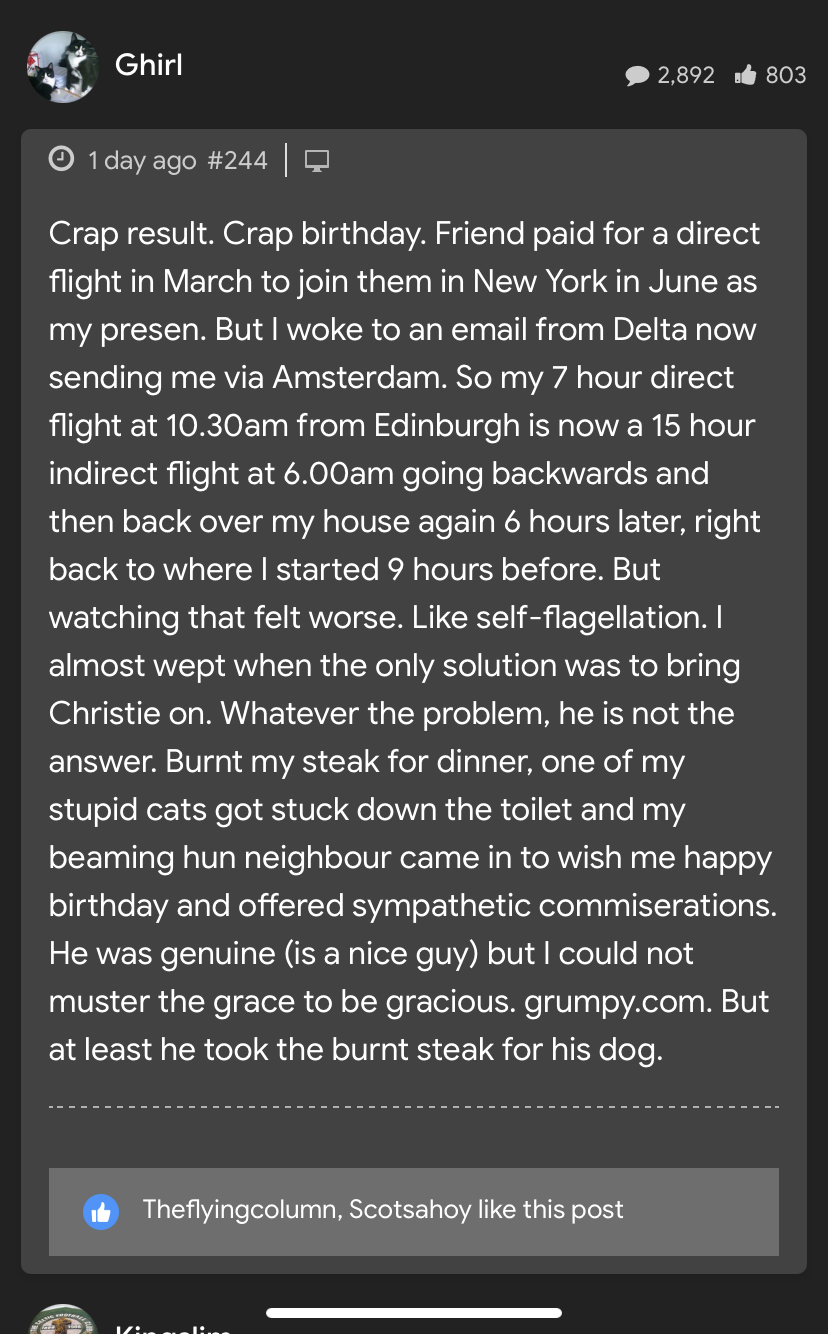View Scotsahoy's profile from likes
The image size is (828, 1334).
(409, 1209)
